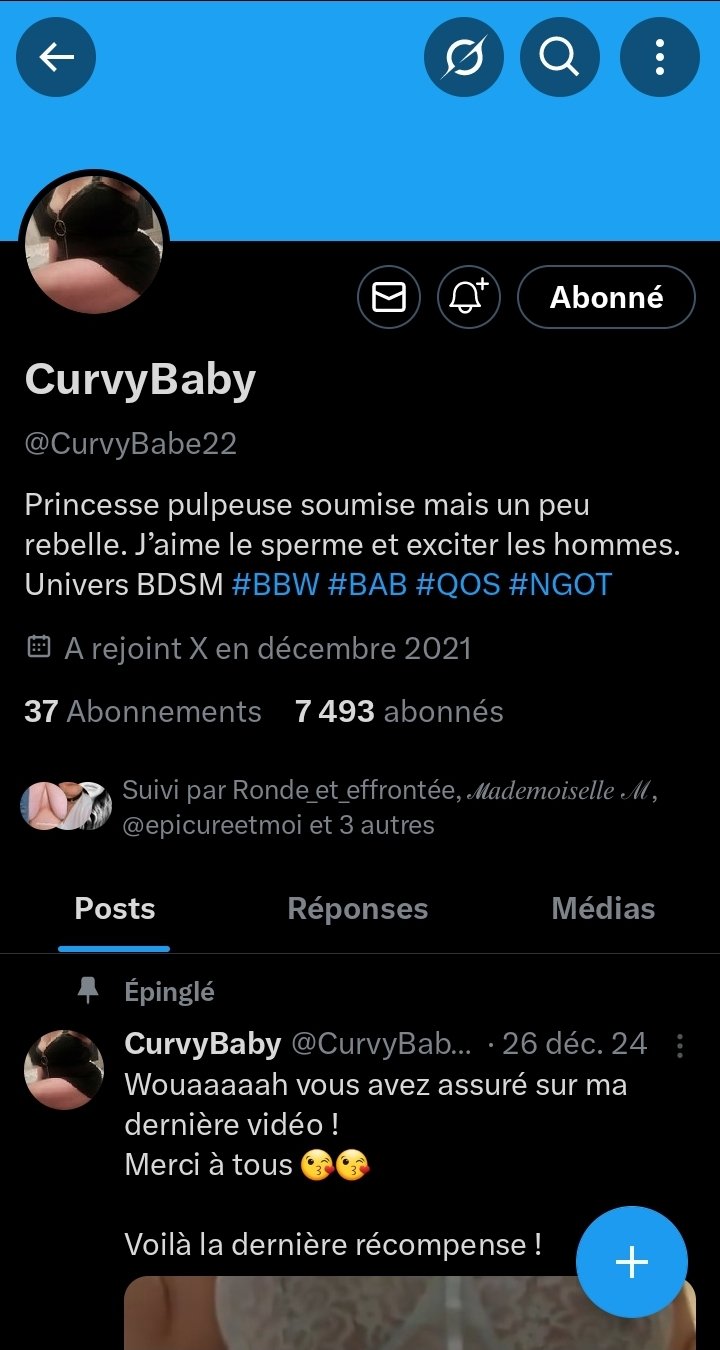
Task: Open the #QOS hashtag link
Action: [458, 584]
